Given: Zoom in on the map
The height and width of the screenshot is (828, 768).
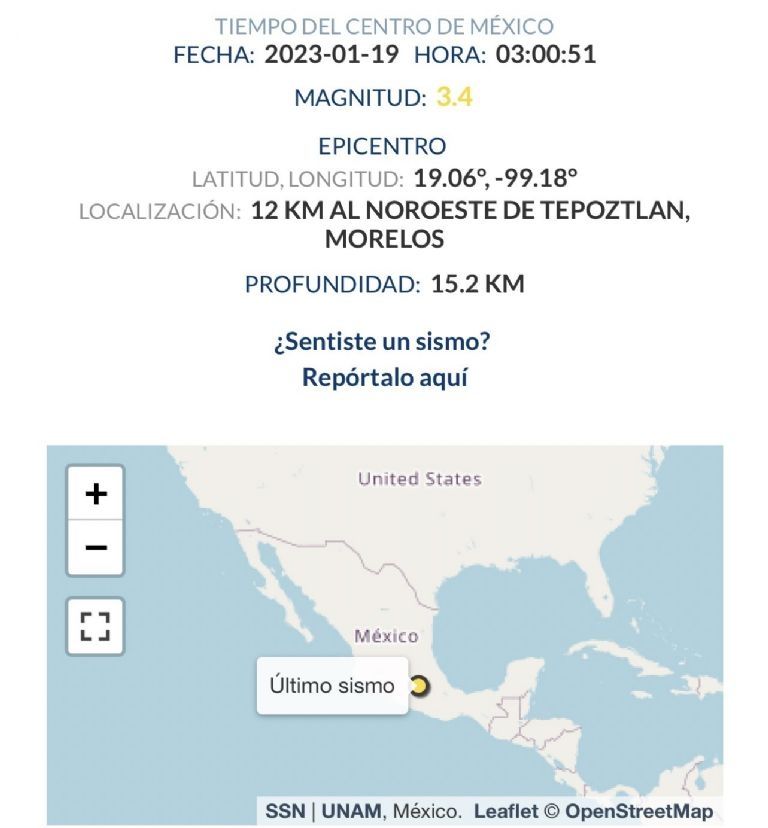Looking at the screenshot, I should tap(96, 494).
